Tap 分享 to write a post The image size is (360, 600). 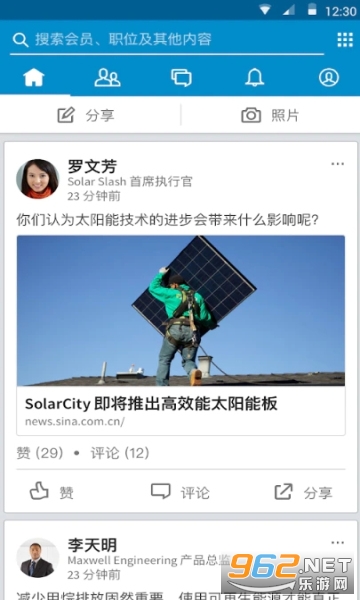[x=86, y=115]
